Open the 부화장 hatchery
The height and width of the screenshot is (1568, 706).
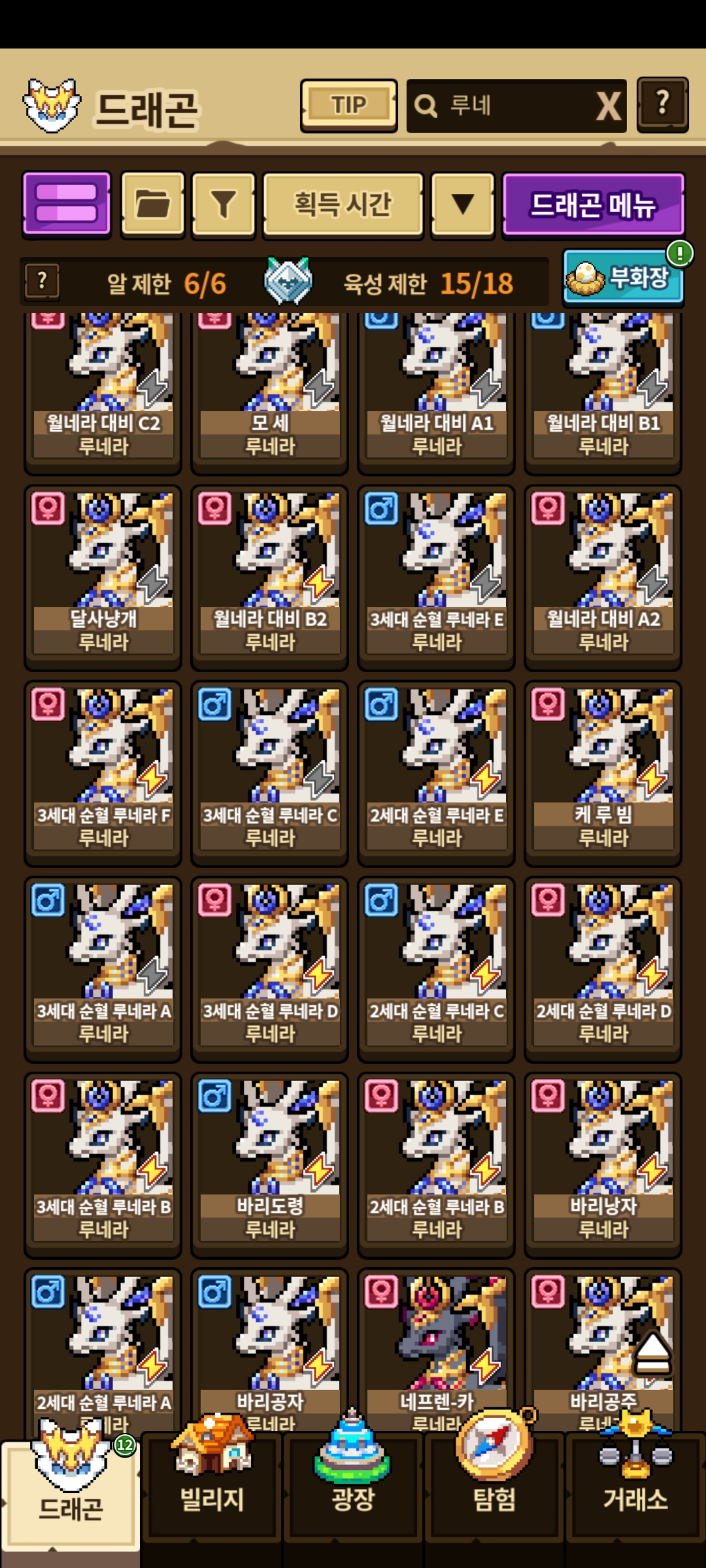pos(623,278)
